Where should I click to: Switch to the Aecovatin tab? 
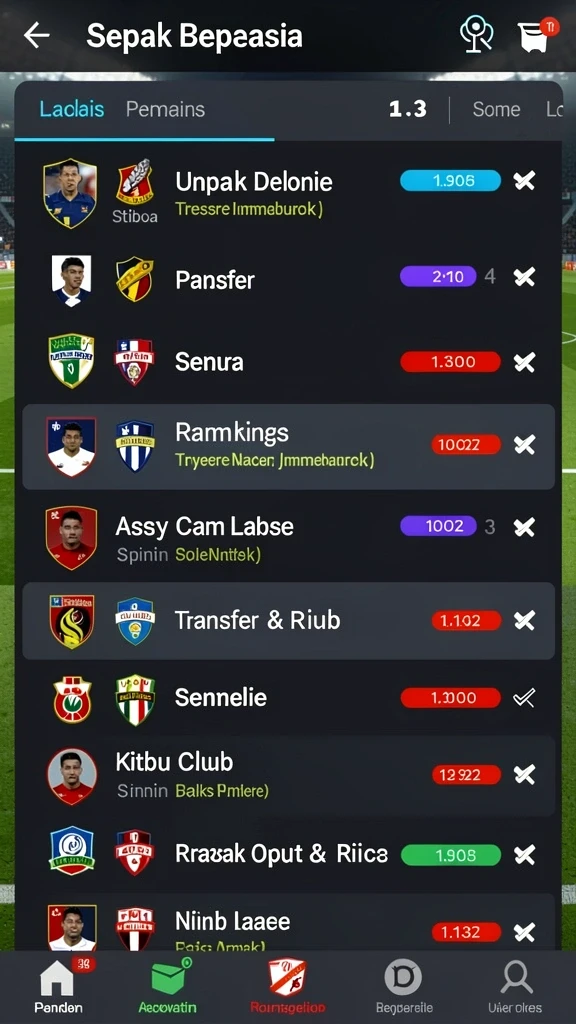tap(167, 985)
